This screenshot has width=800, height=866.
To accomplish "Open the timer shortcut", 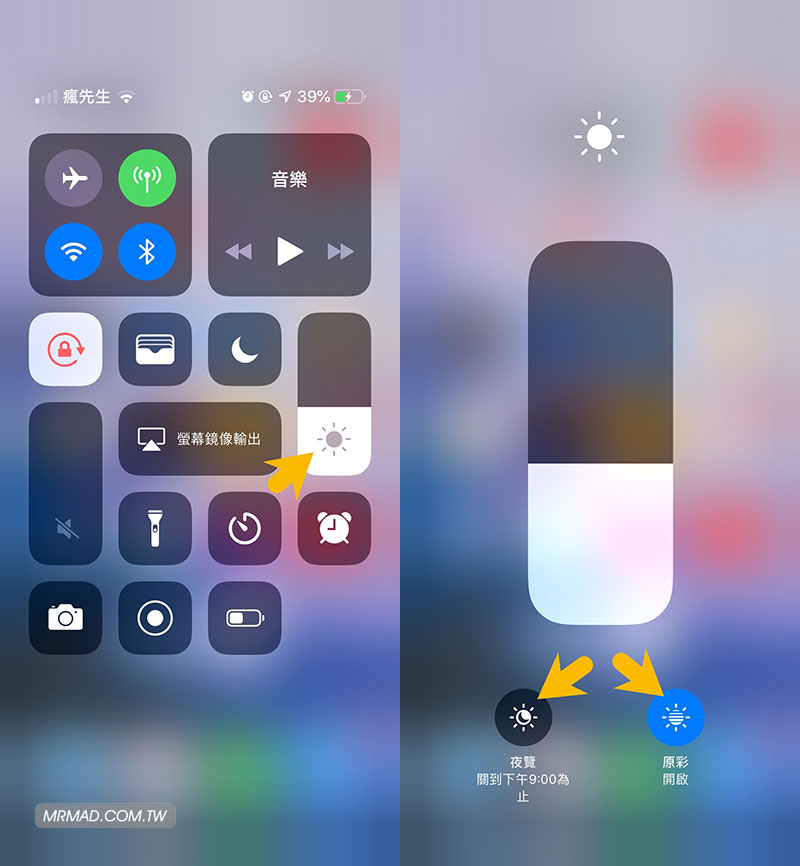I will coord(245,528).
